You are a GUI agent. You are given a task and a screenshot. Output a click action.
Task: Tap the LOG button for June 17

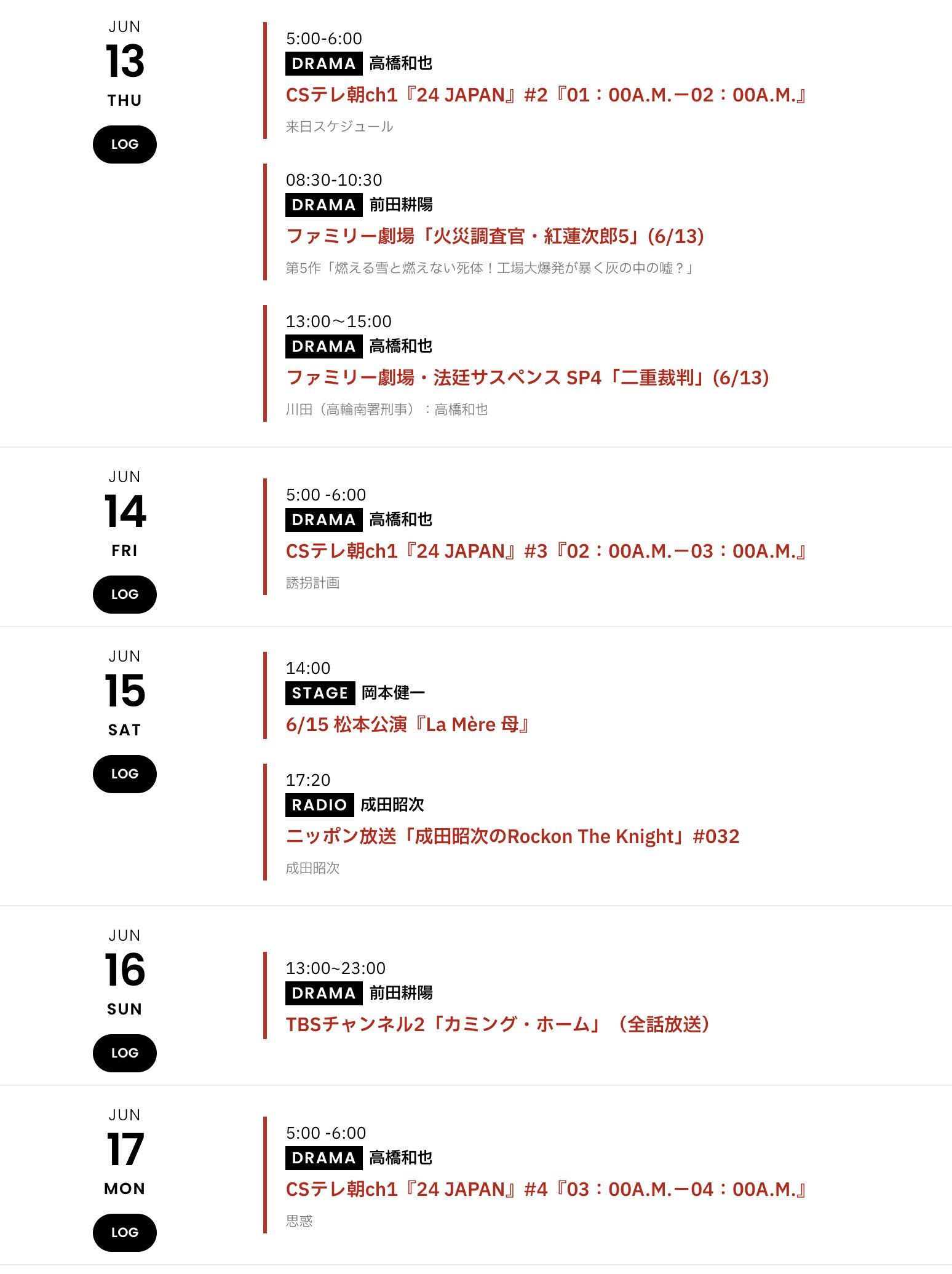click(124, 1233)
